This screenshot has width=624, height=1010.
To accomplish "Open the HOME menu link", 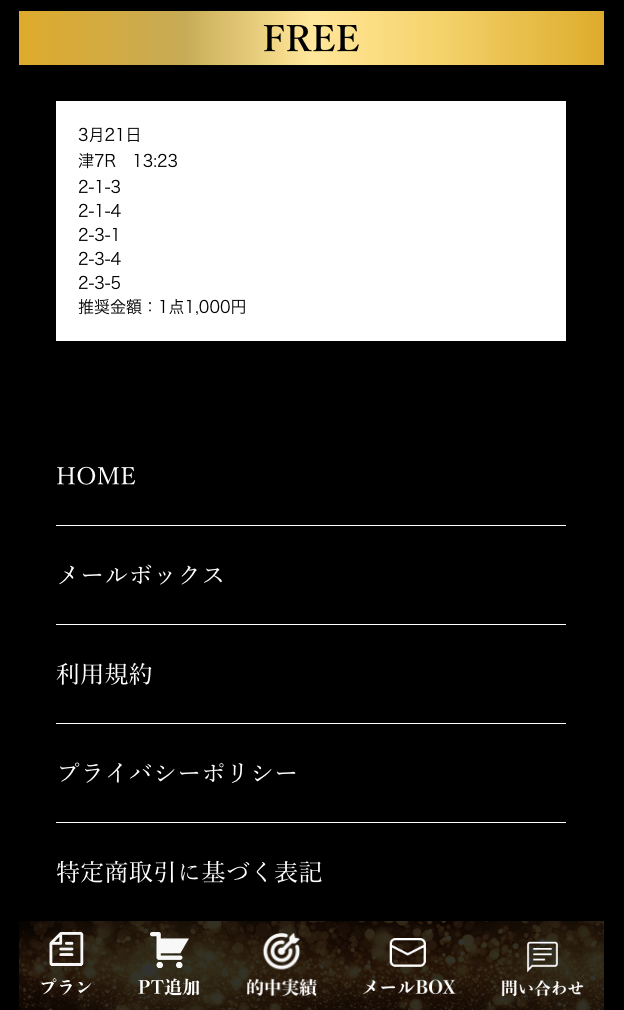I will [310, 477].
